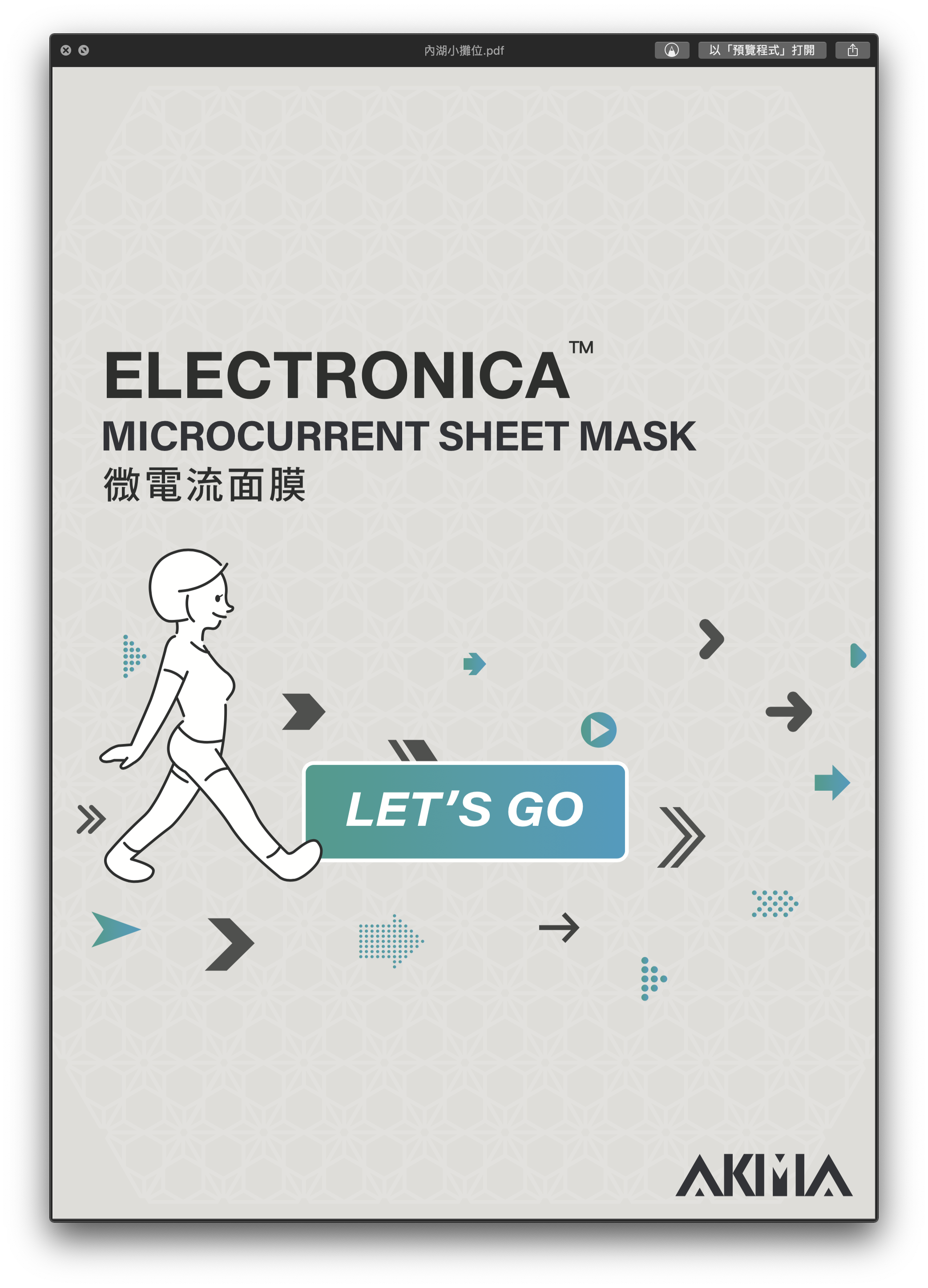The image size is (928, 1288).
Task: Open the markup pen tool
Action: tap(672, 51)
